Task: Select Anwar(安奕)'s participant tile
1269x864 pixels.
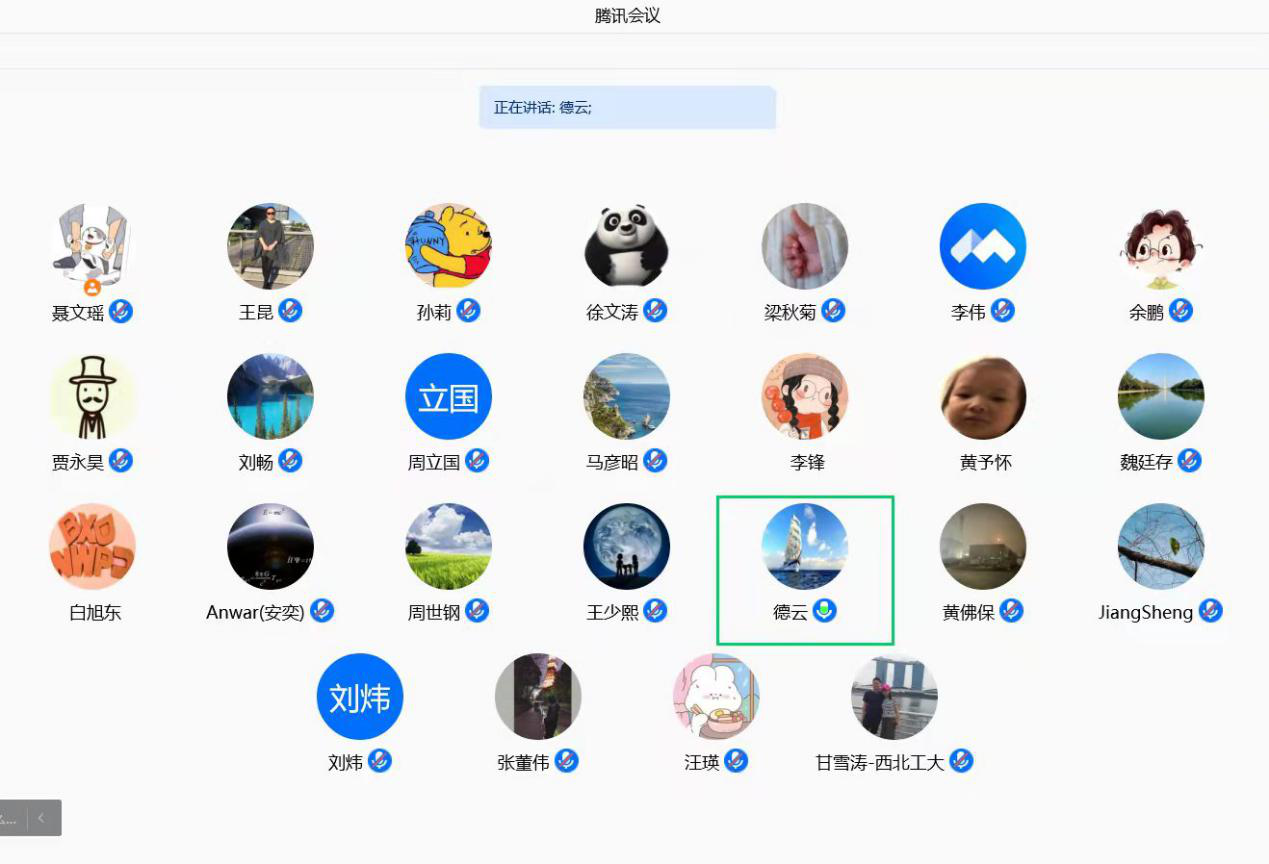Action: 270,547
